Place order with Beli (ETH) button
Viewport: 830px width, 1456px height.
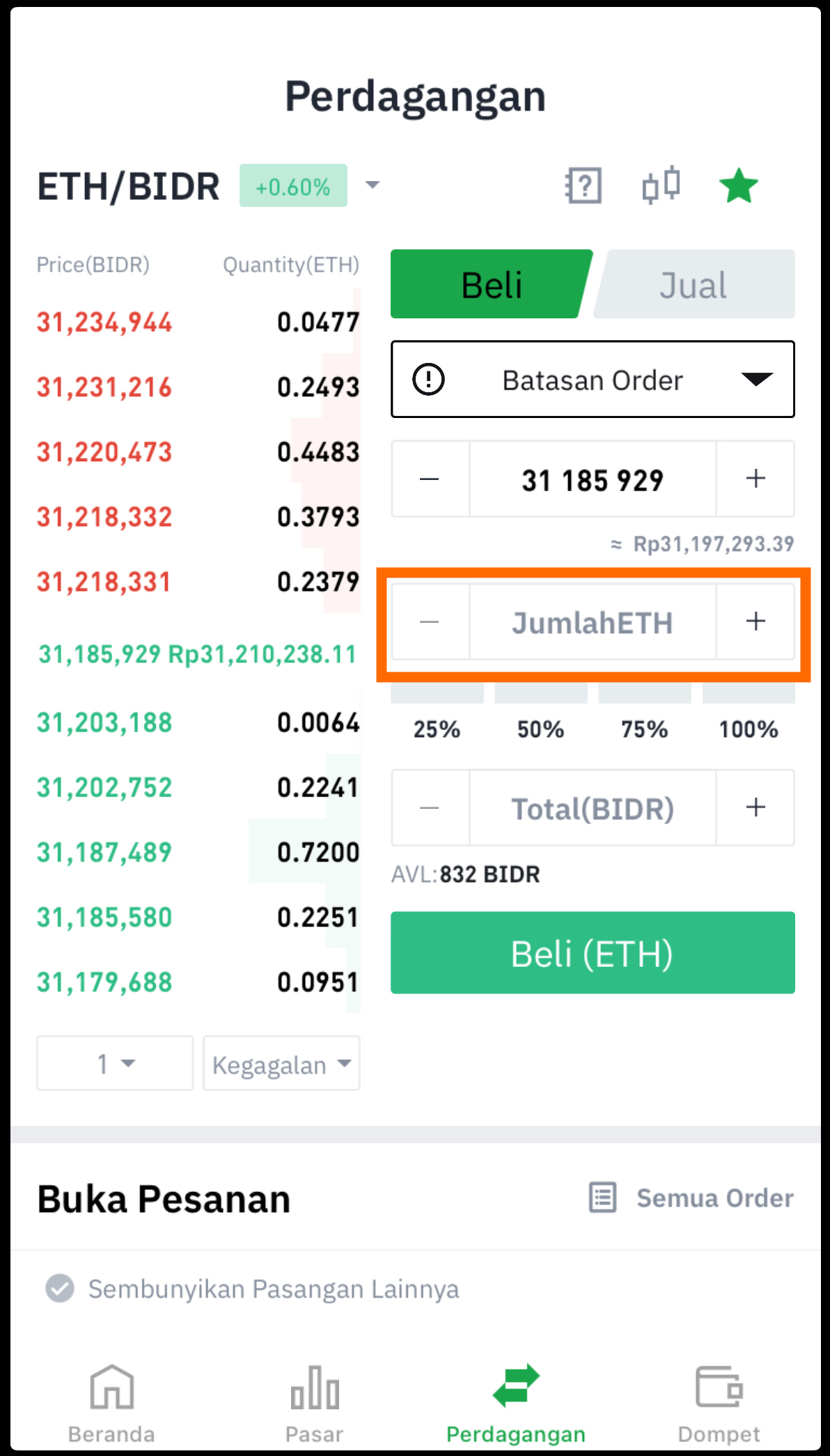593,952
